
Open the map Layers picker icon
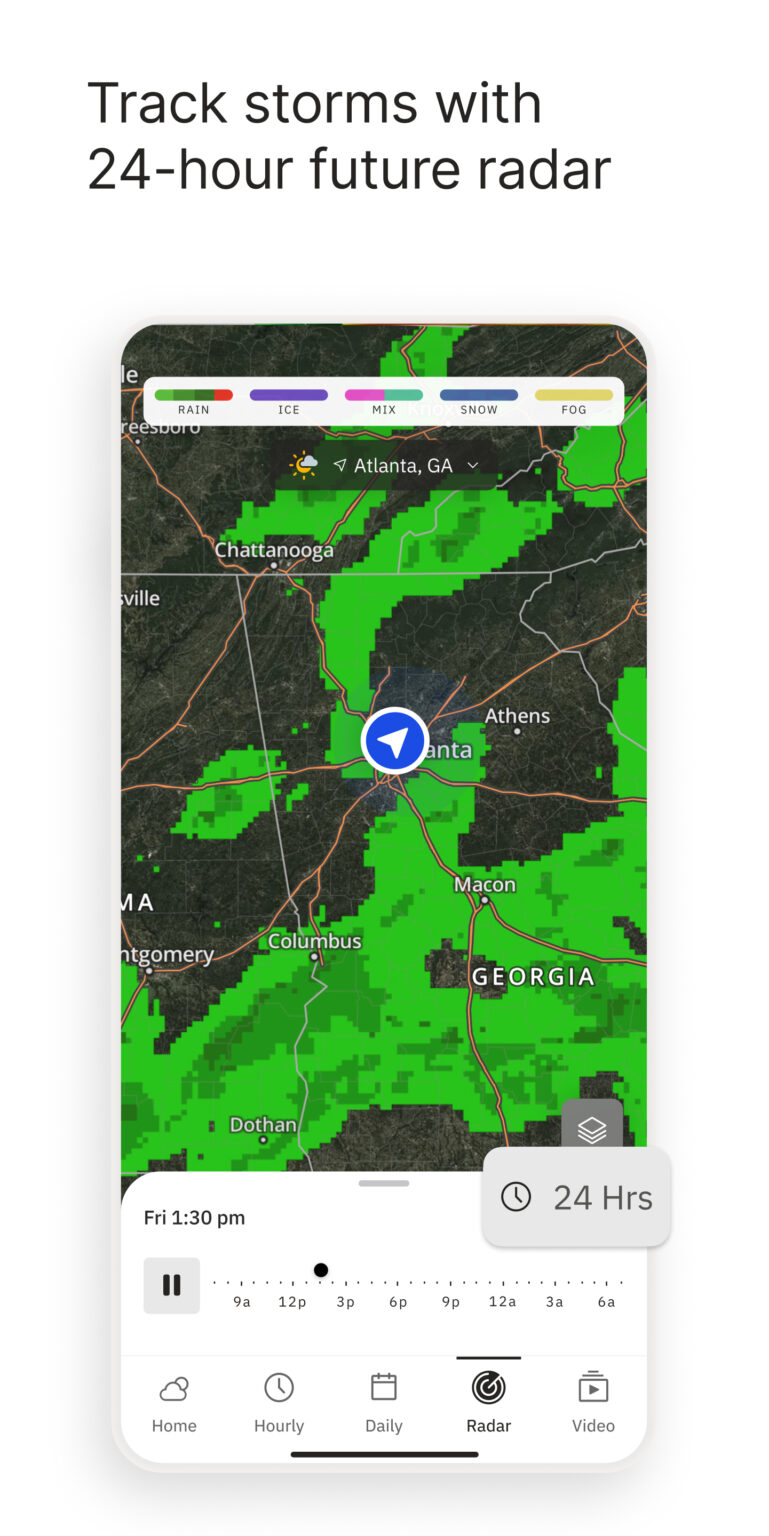(x=593, y=1128)
